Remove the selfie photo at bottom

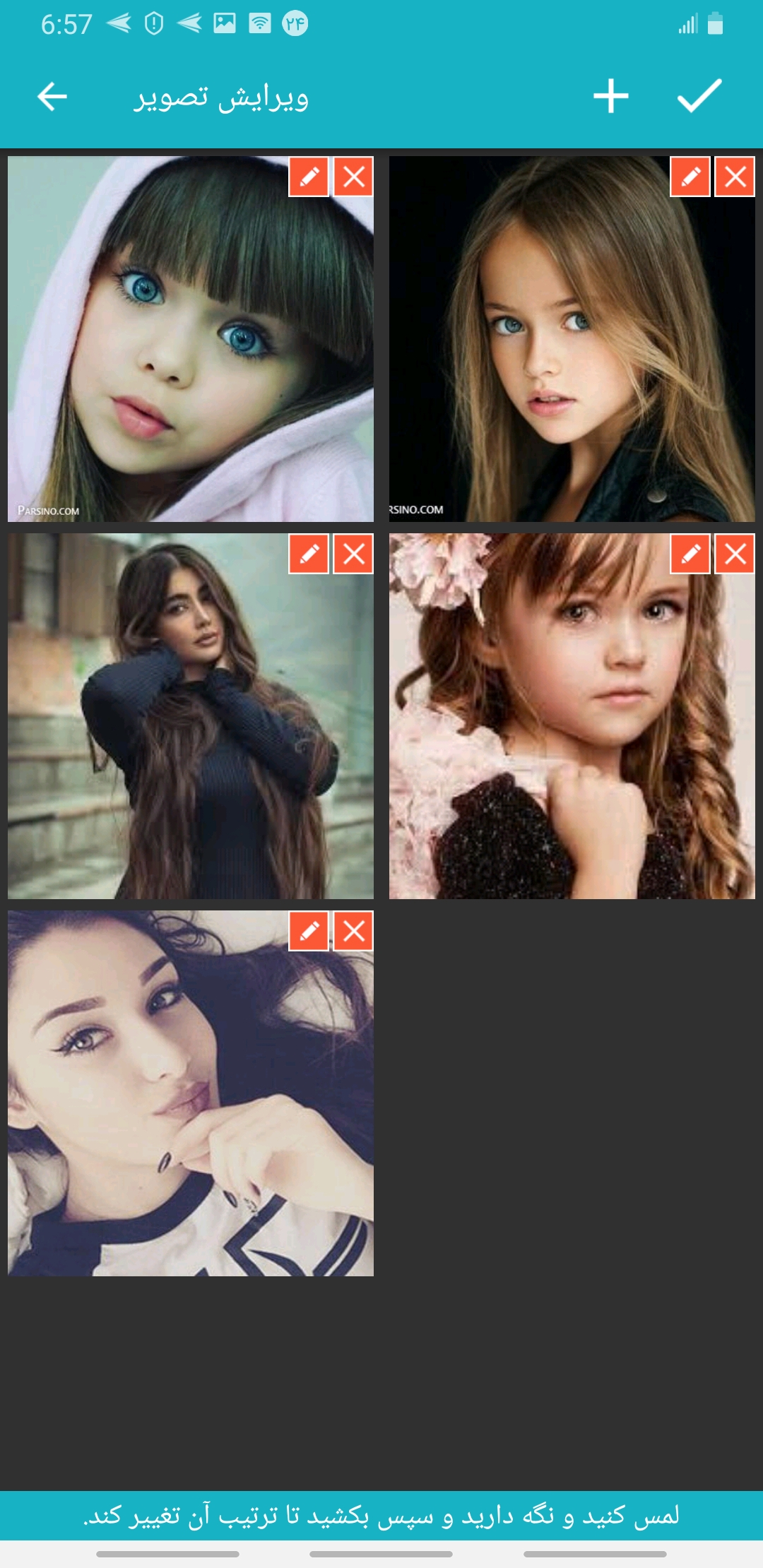point(354,931)
